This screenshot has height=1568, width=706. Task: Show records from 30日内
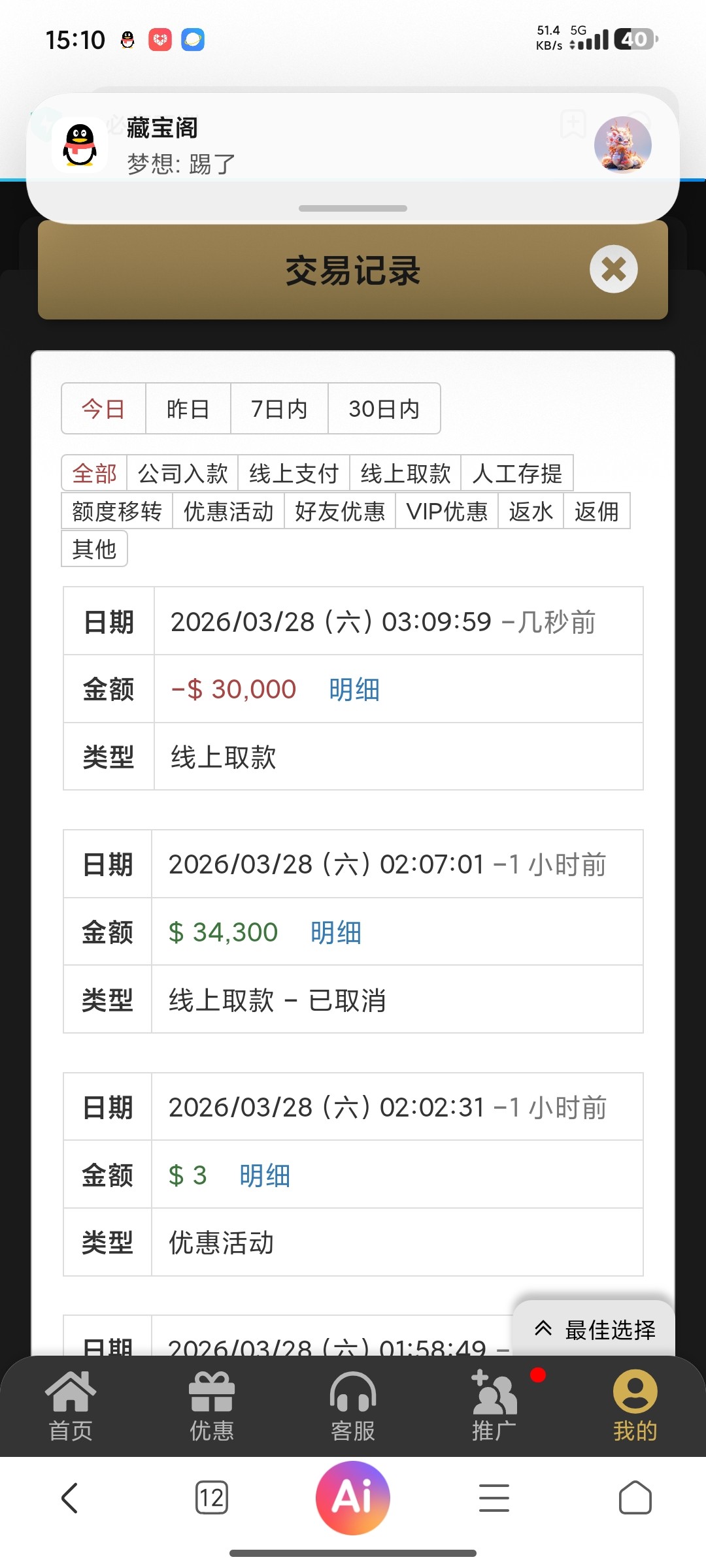pyautogui.click(x=384, y=409)
